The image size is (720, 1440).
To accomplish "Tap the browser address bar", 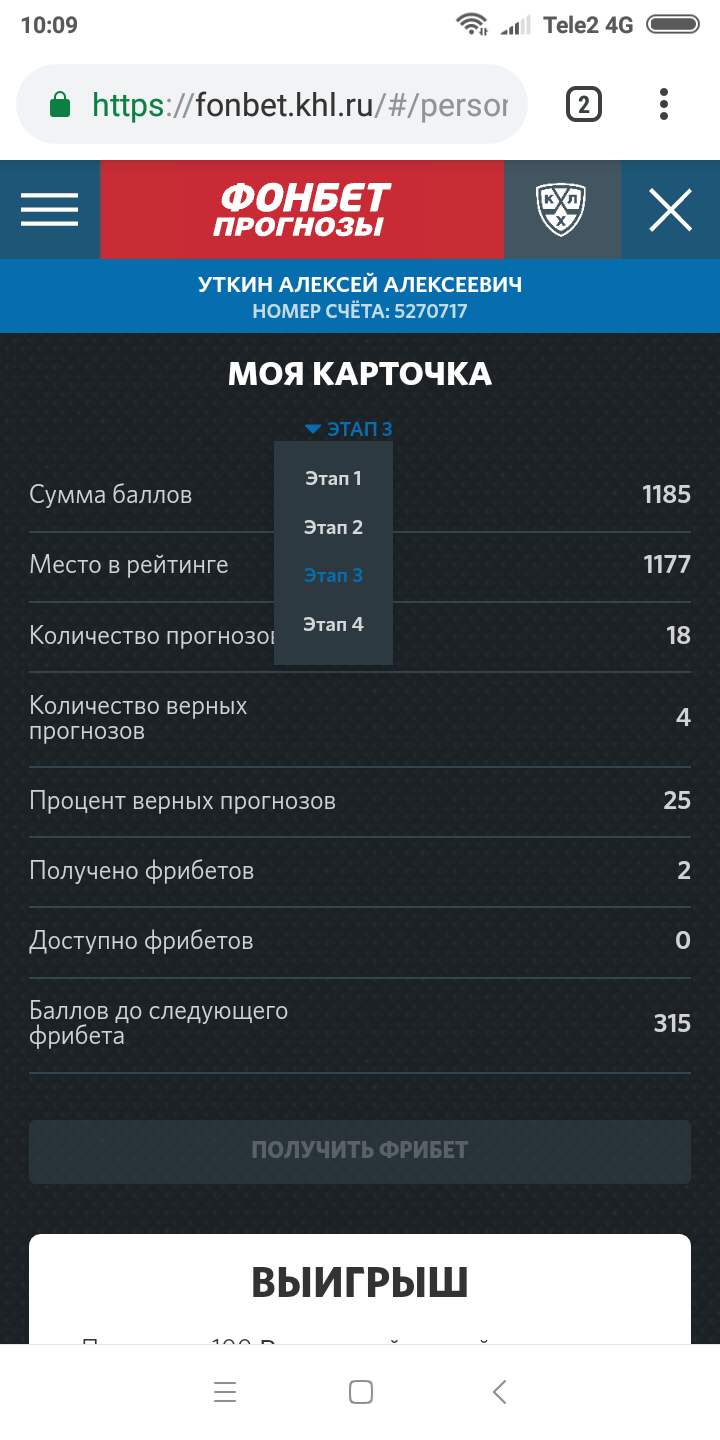I will click(x=272, y=105).
